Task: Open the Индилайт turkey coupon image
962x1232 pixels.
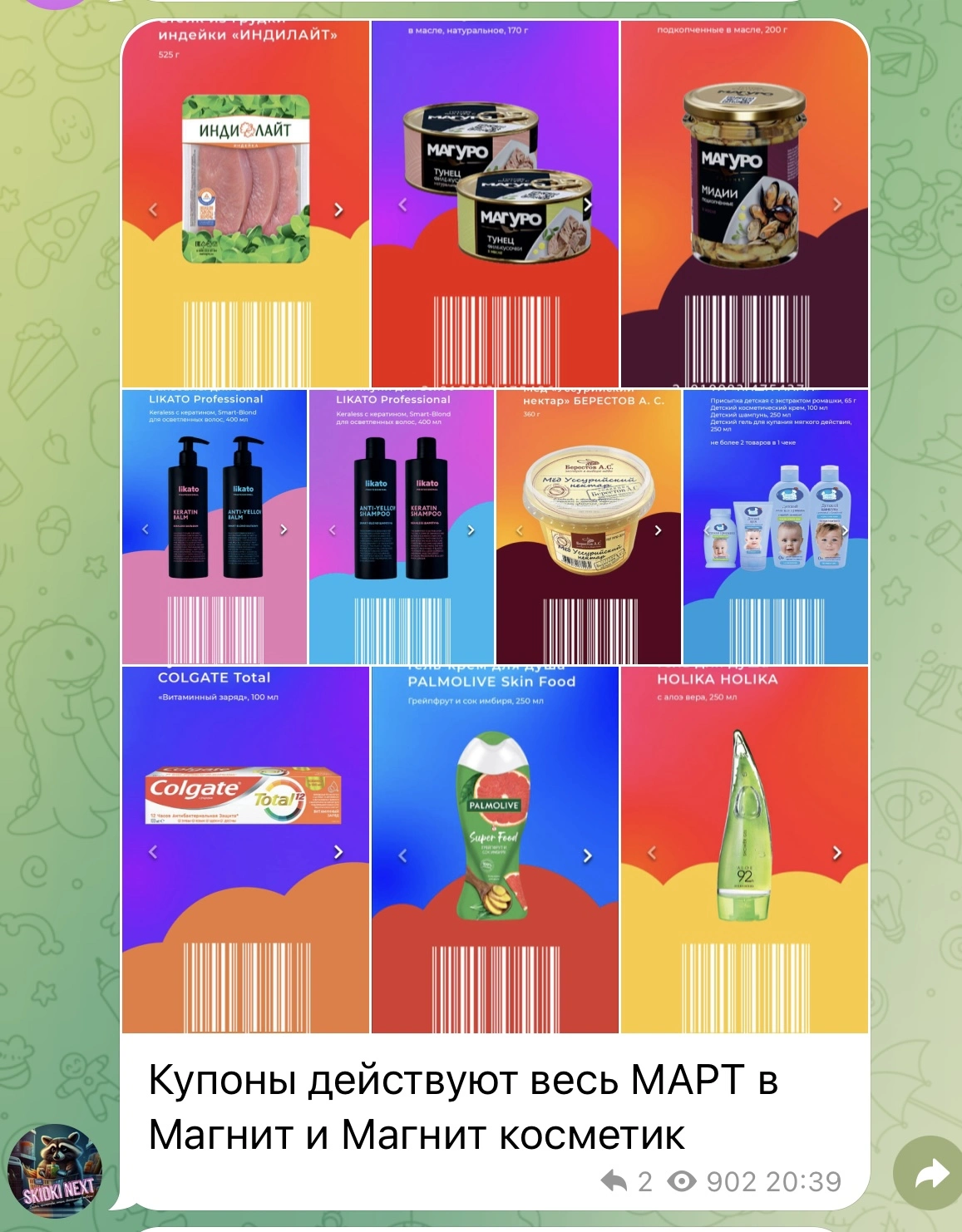Action: click(245, 204)
